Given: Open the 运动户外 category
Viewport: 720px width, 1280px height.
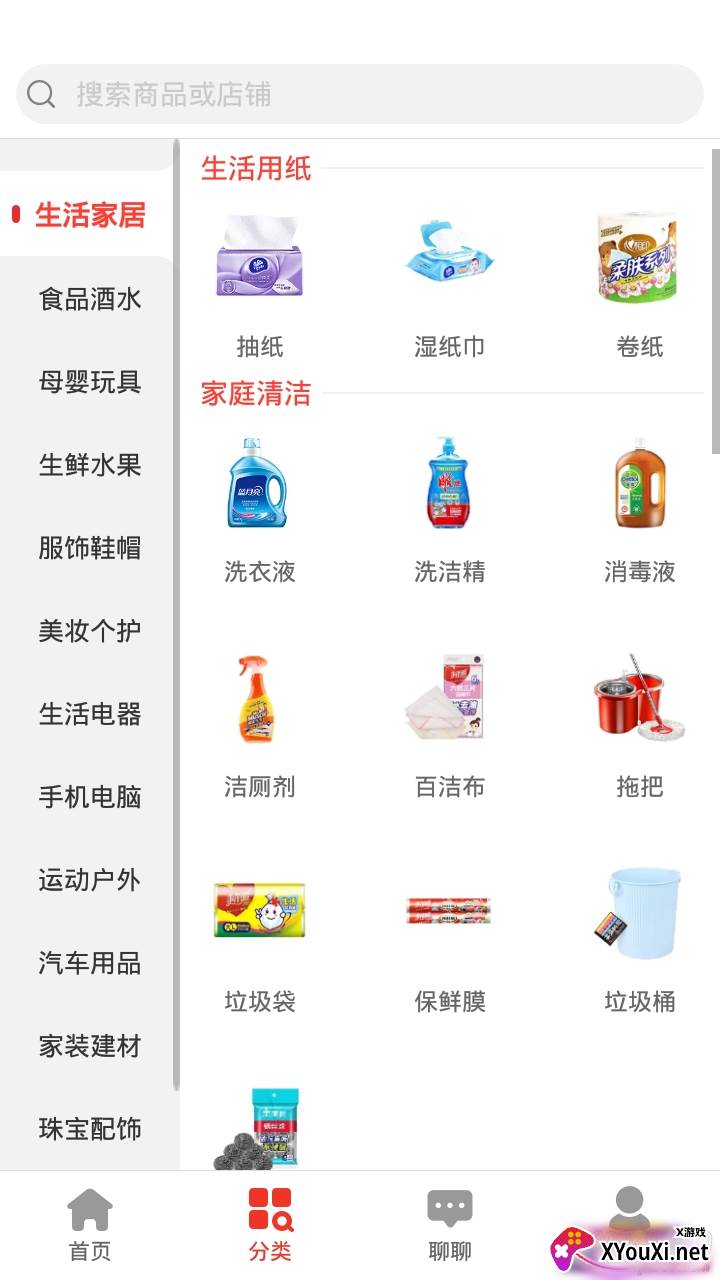Looking at the screenshot, I should (x=90, y=880).
